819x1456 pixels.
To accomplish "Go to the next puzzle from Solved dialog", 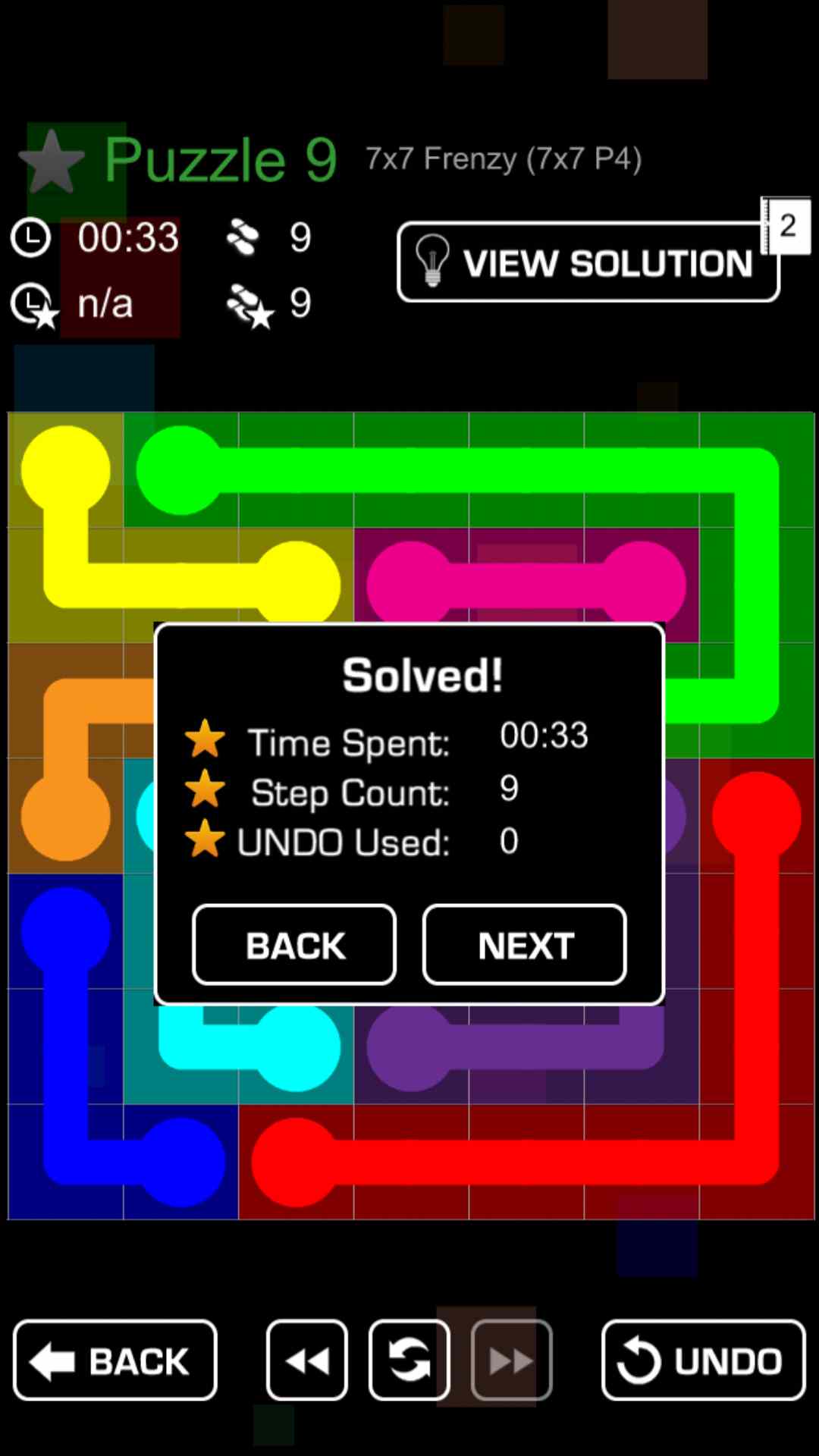I will pos(524,945).
